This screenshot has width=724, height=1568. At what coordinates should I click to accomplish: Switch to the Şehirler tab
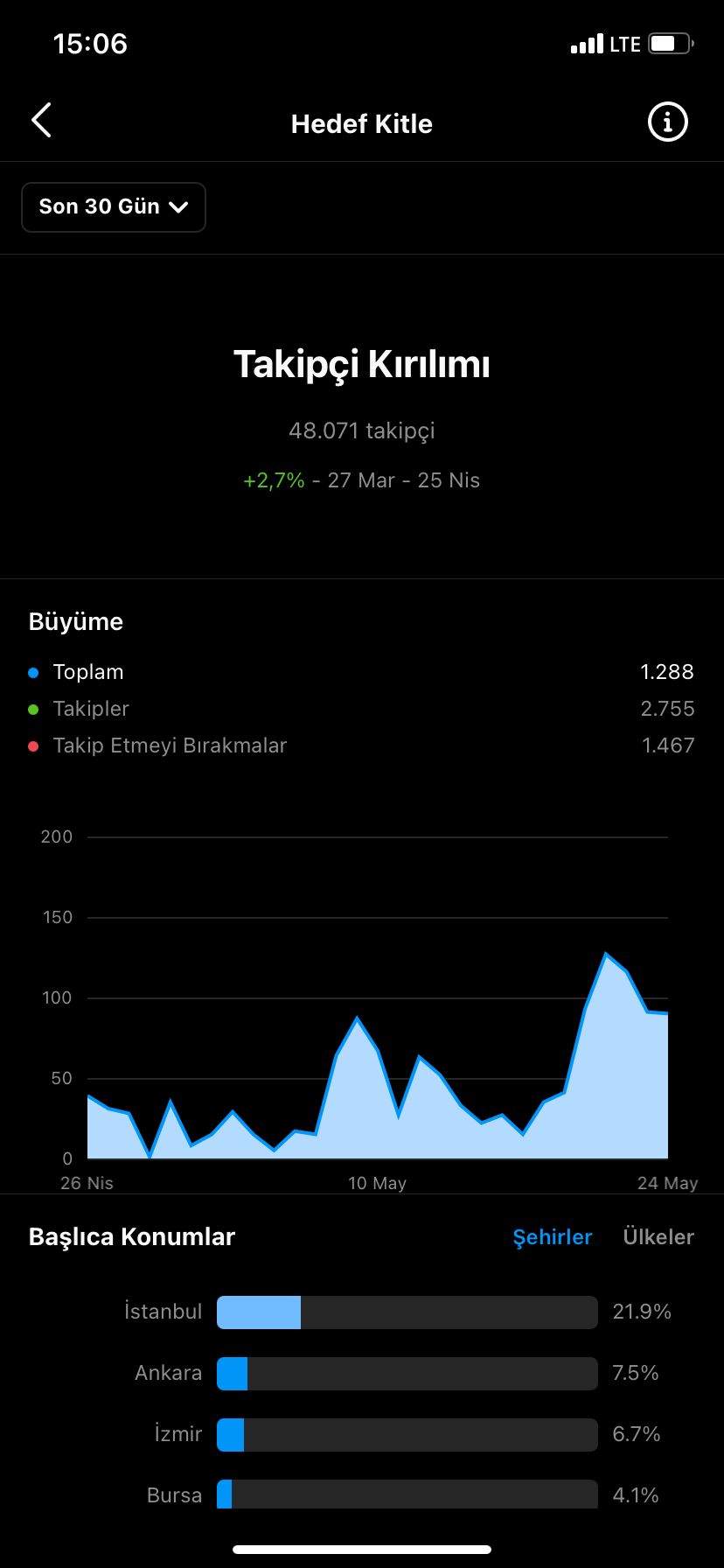pos(552,1236)
